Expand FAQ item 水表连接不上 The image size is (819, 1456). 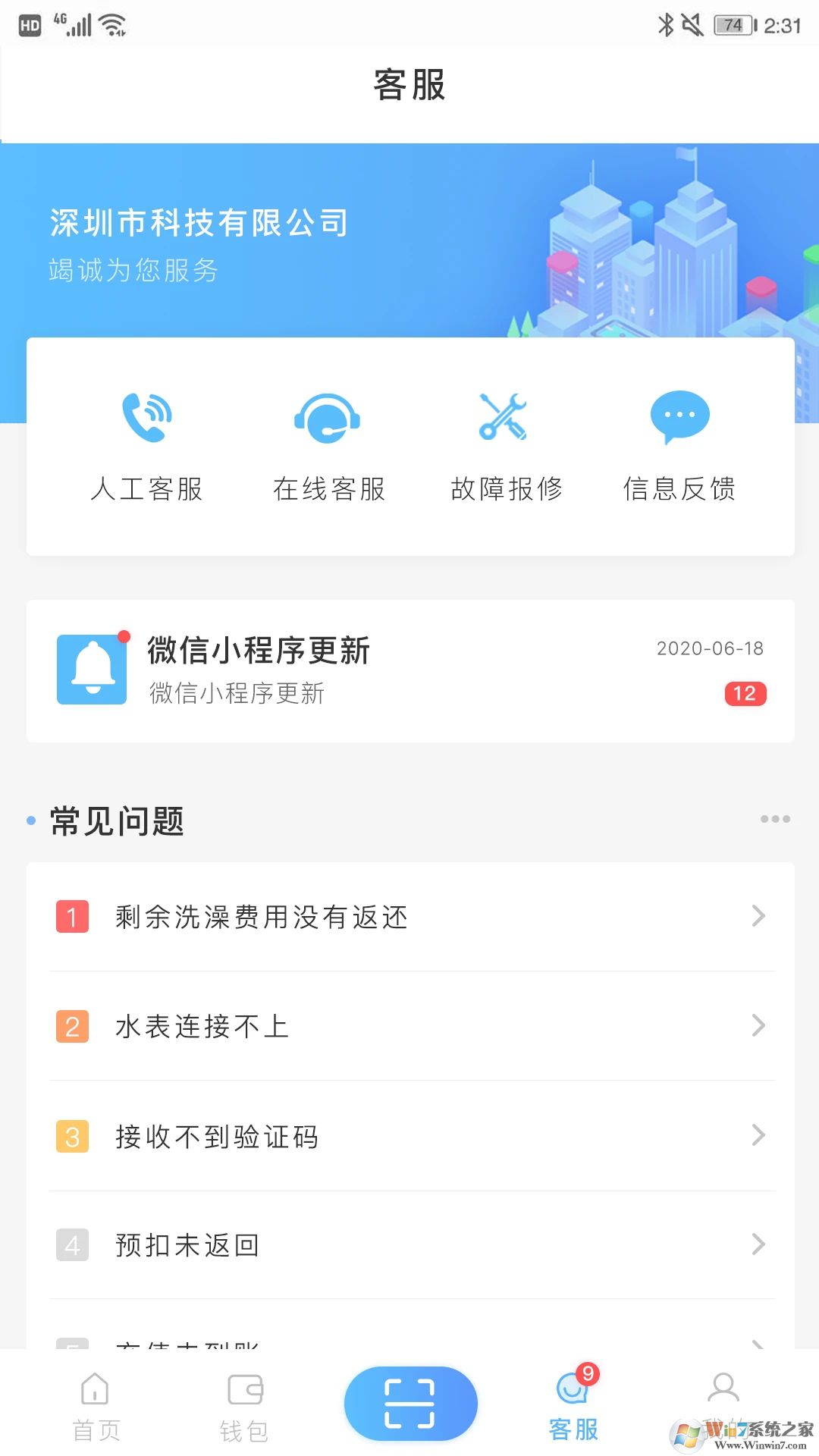tap(409, 1027)
